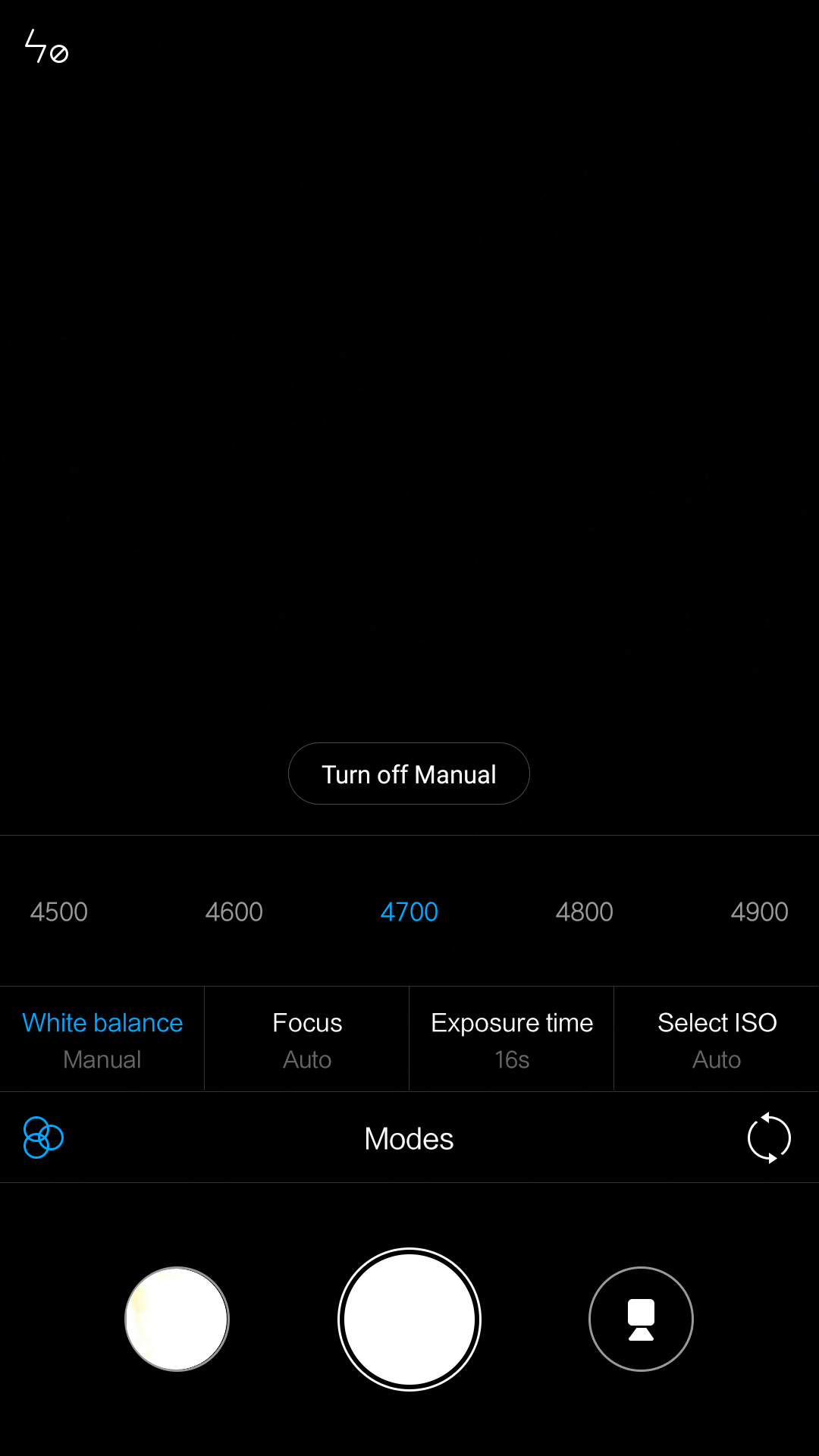
Task: Open the Select ISO setting
Action: click(717, 1039)
